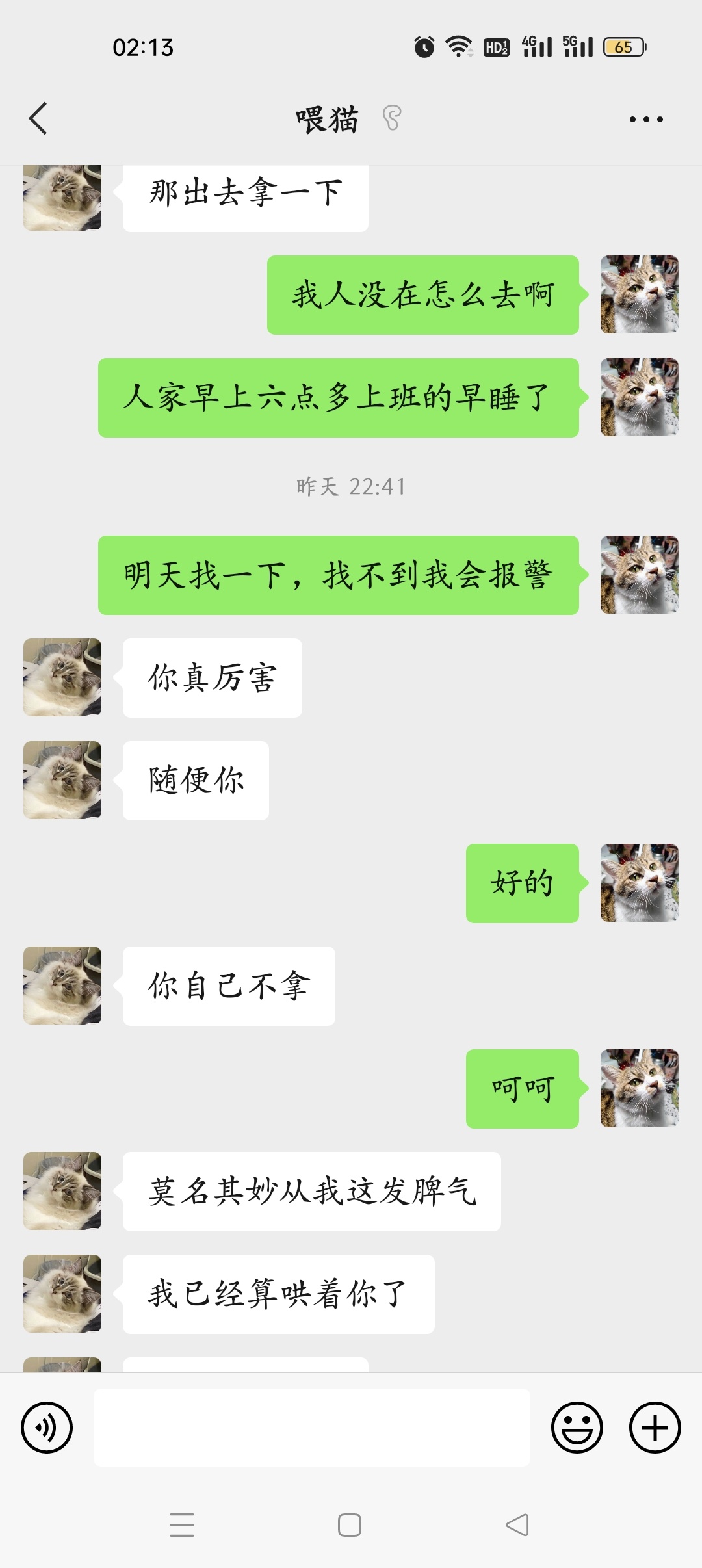Tap my avatar beside 呵呵 message

point(640,1088)
